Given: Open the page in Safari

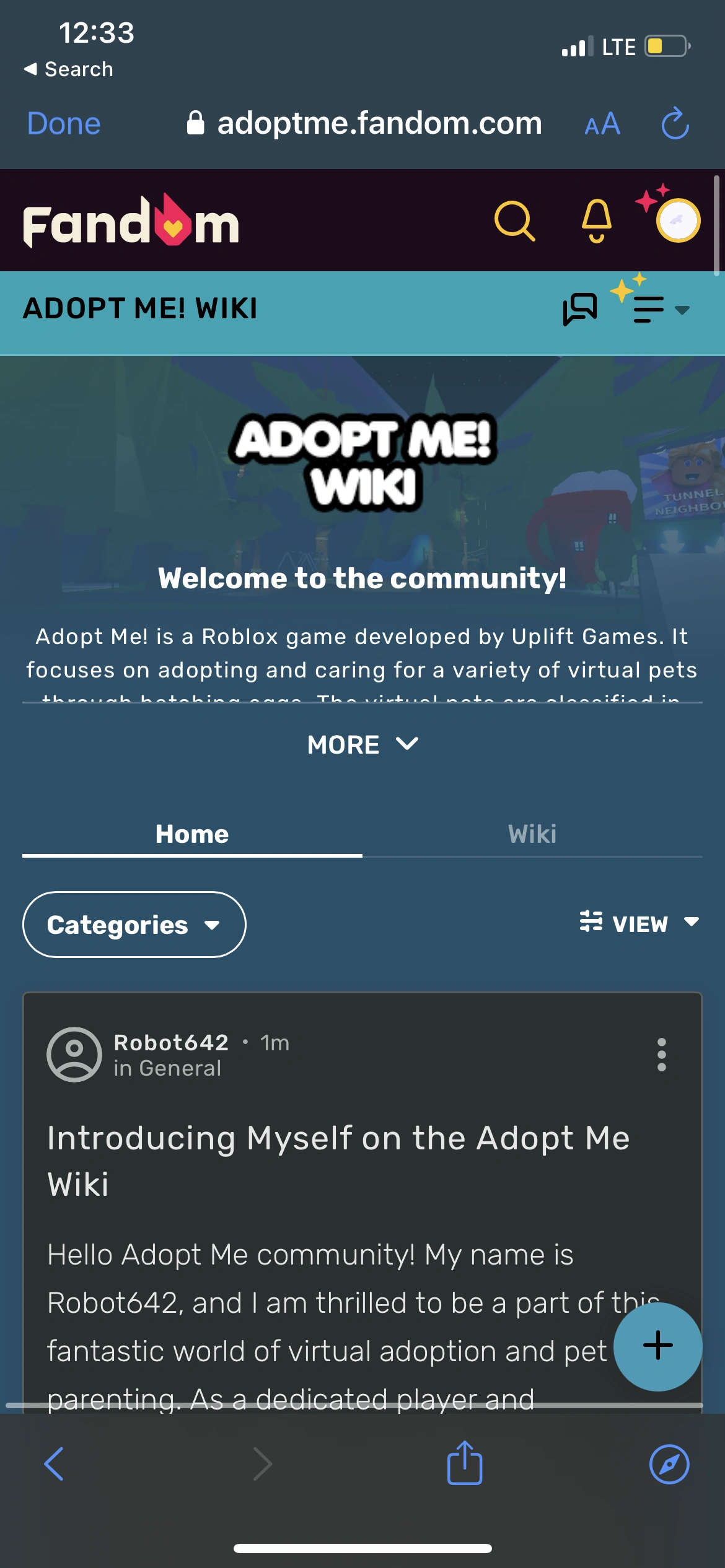Looking at the screenshot, I should coord(669,1464).
